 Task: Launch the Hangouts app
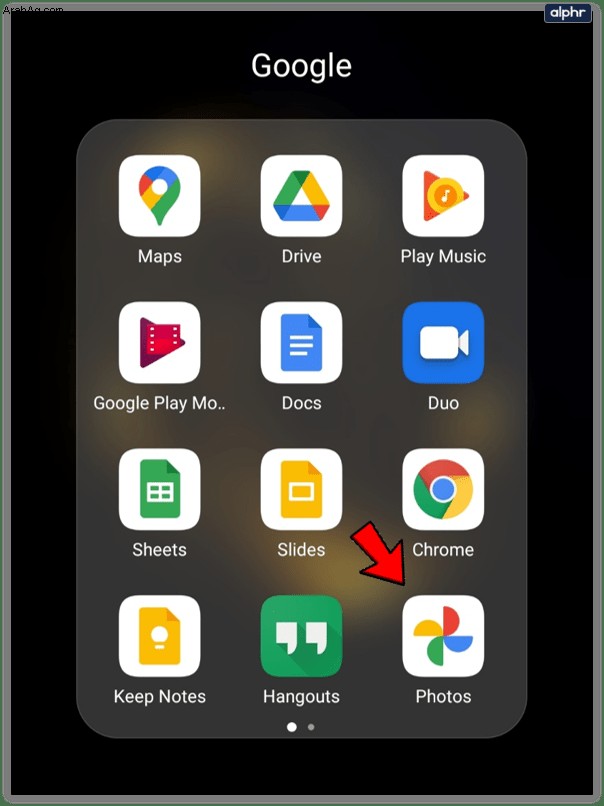[301, 636]
